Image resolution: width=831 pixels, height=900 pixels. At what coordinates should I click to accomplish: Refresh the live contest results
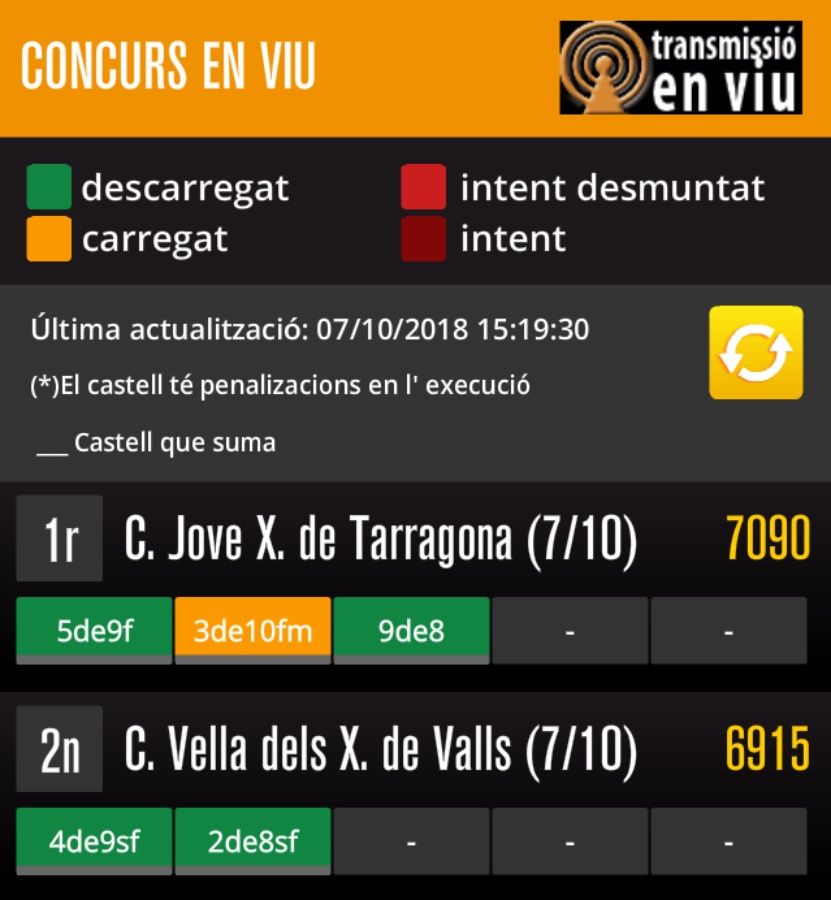coord(755,353)
